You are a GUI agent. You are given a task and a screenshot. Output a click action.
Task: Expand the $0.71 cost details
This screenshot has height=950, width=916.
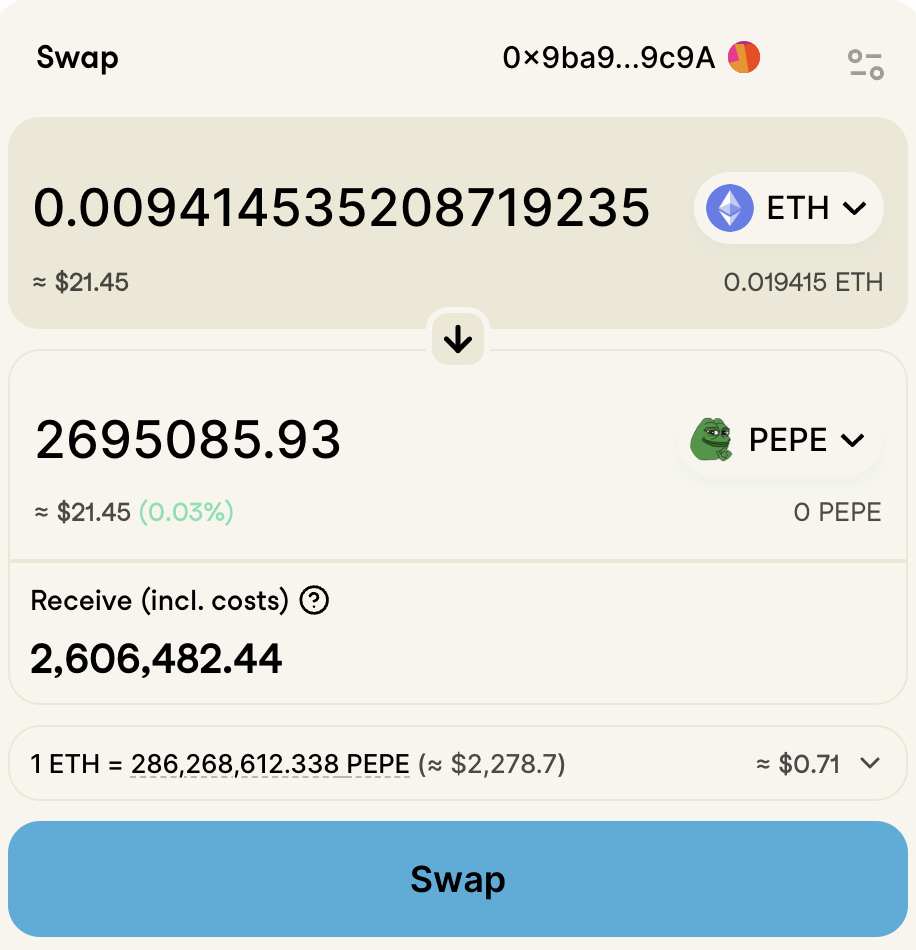pyautogui.click(x=869, y=764)
